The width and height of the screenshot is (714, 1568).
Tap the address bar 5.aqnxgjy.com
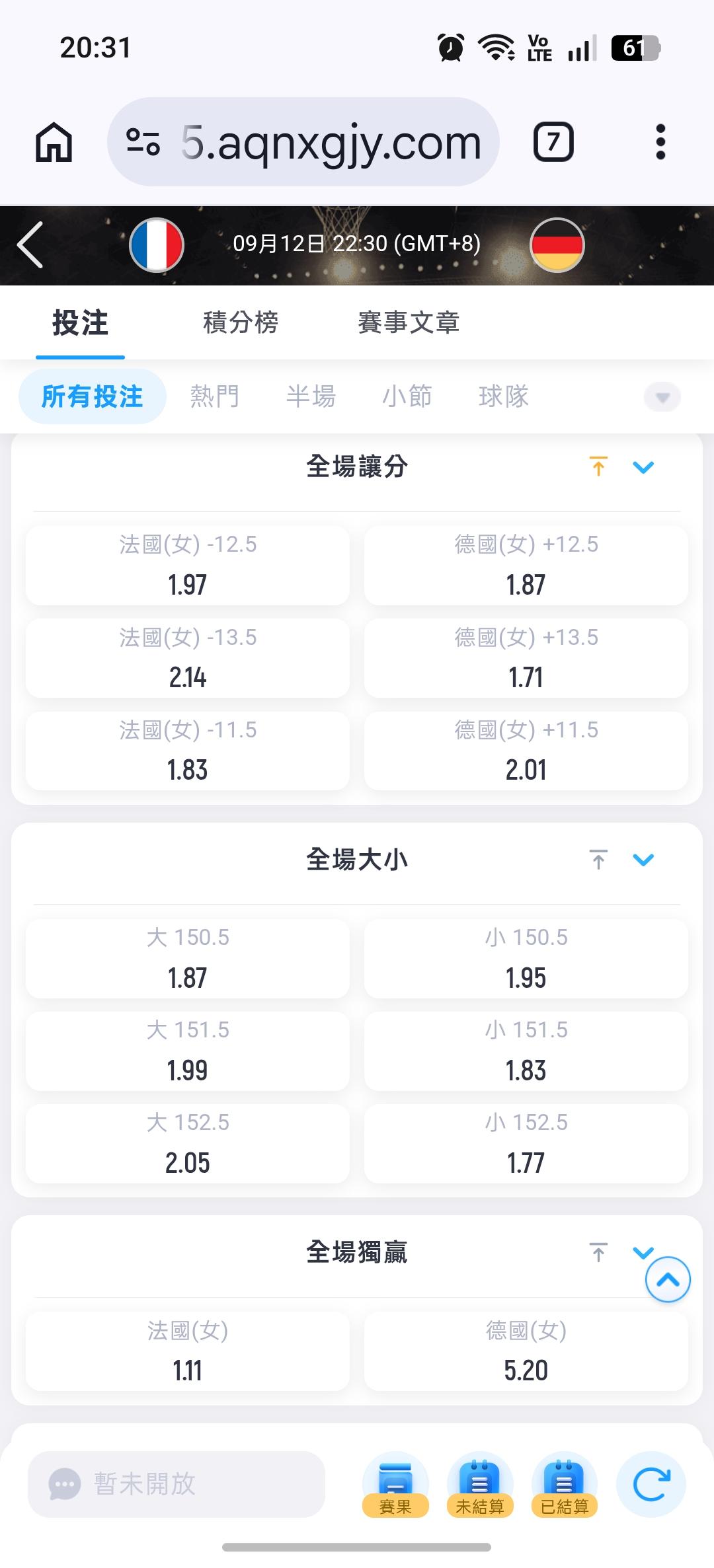click(303, 141)
